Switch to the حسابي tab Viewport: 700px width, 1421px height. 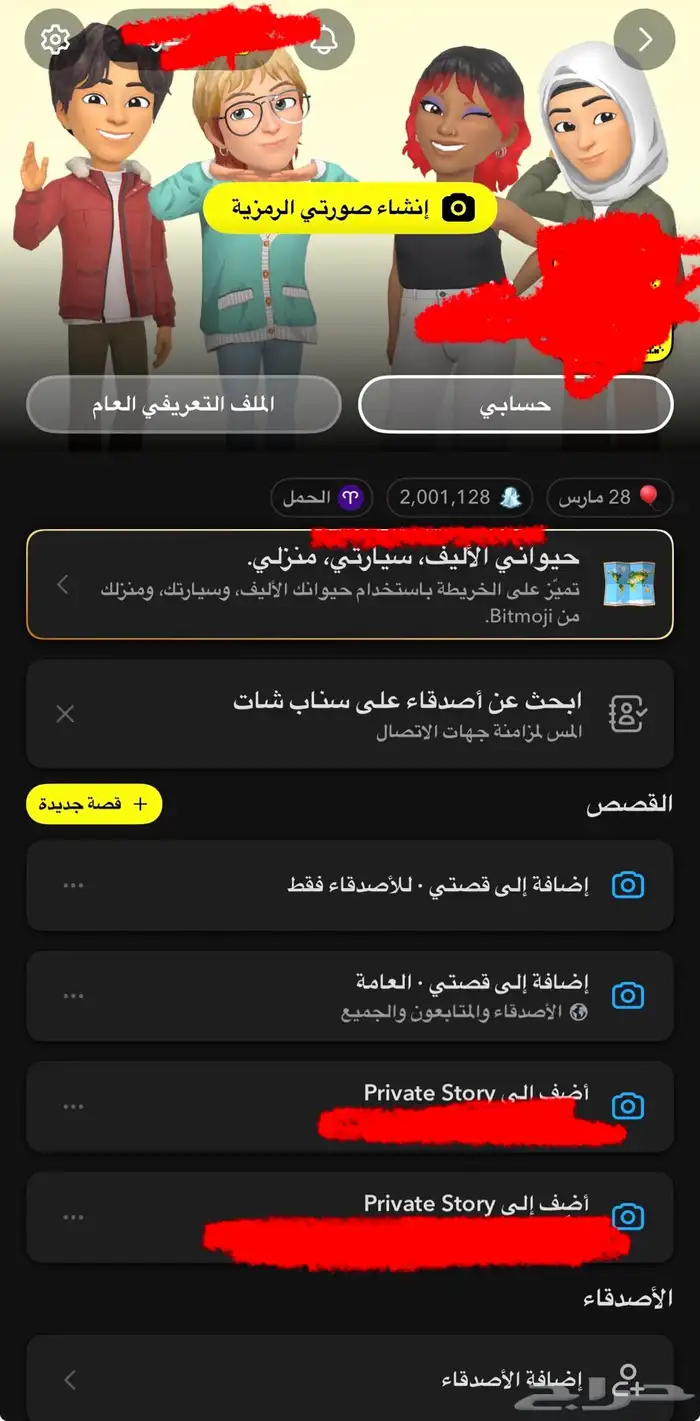[x=516, y=404]
